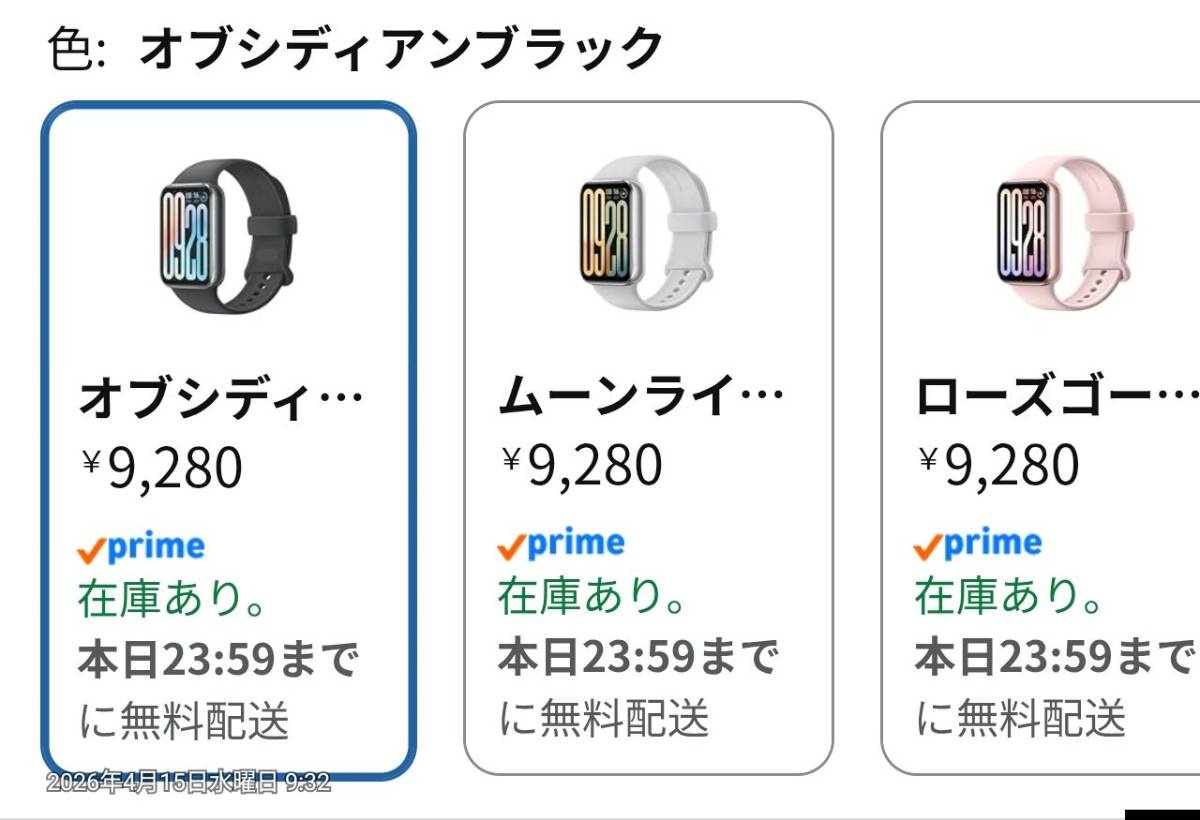
Task: Select the オブシディアンブラック color option
Action: point(228,440)
